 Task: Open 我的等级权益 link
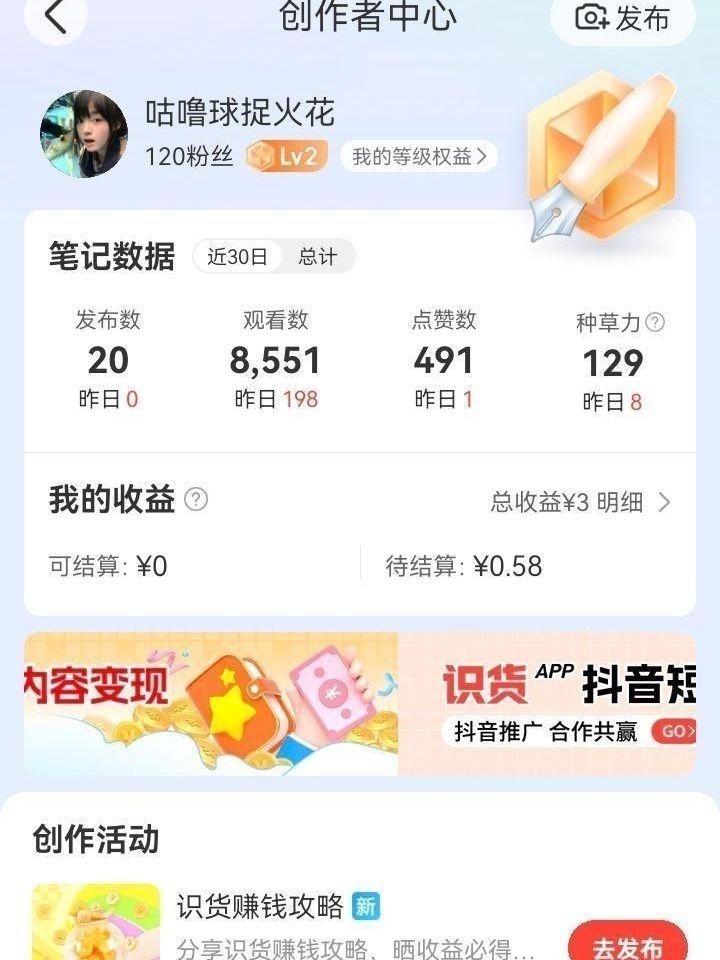pos(419,157)
